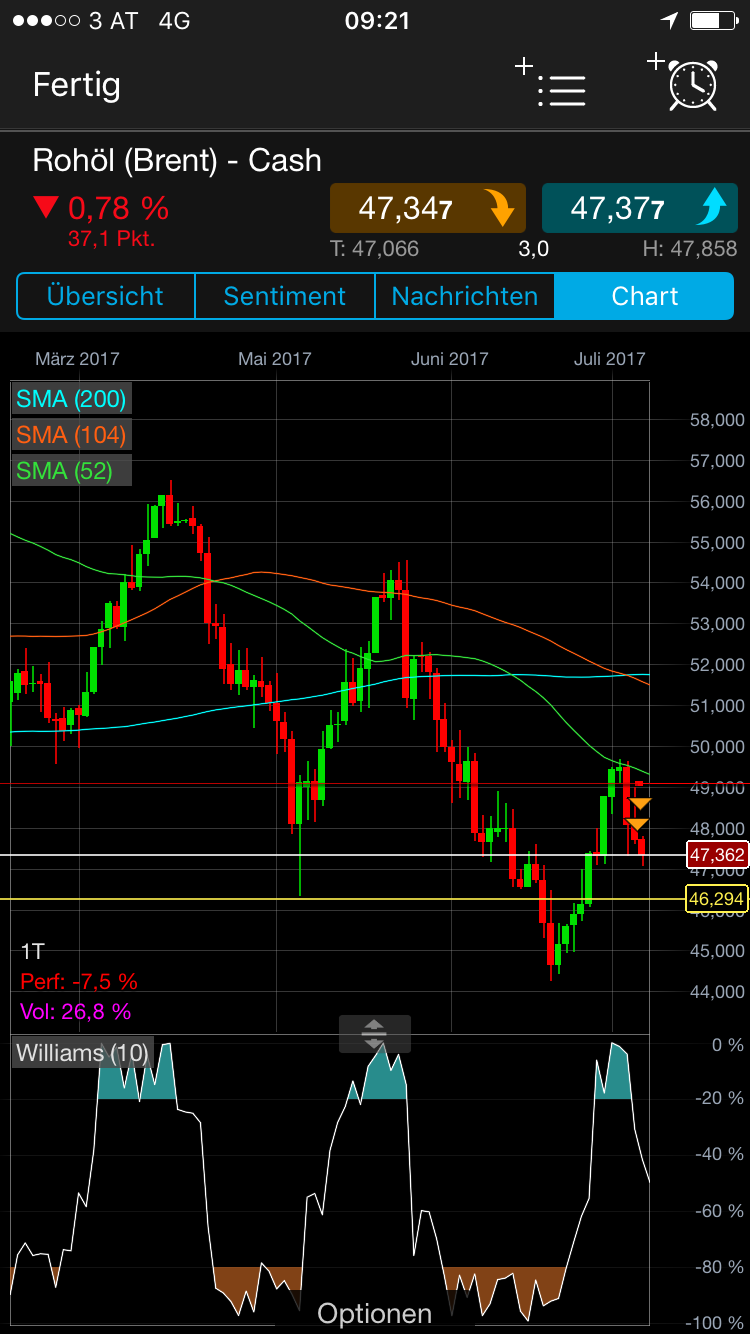This screenshot has width=750, height=1334.
Task: Tap the chart and indicator resize handle
Action: (374, 1033)
